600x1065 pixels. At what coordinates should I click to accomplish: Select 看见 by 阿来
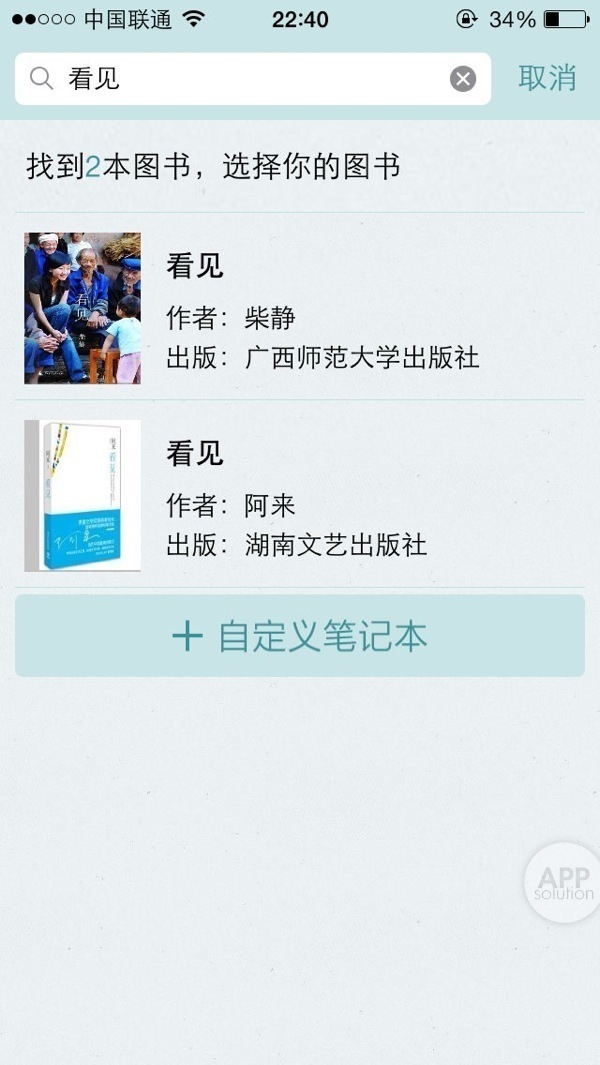300,495
